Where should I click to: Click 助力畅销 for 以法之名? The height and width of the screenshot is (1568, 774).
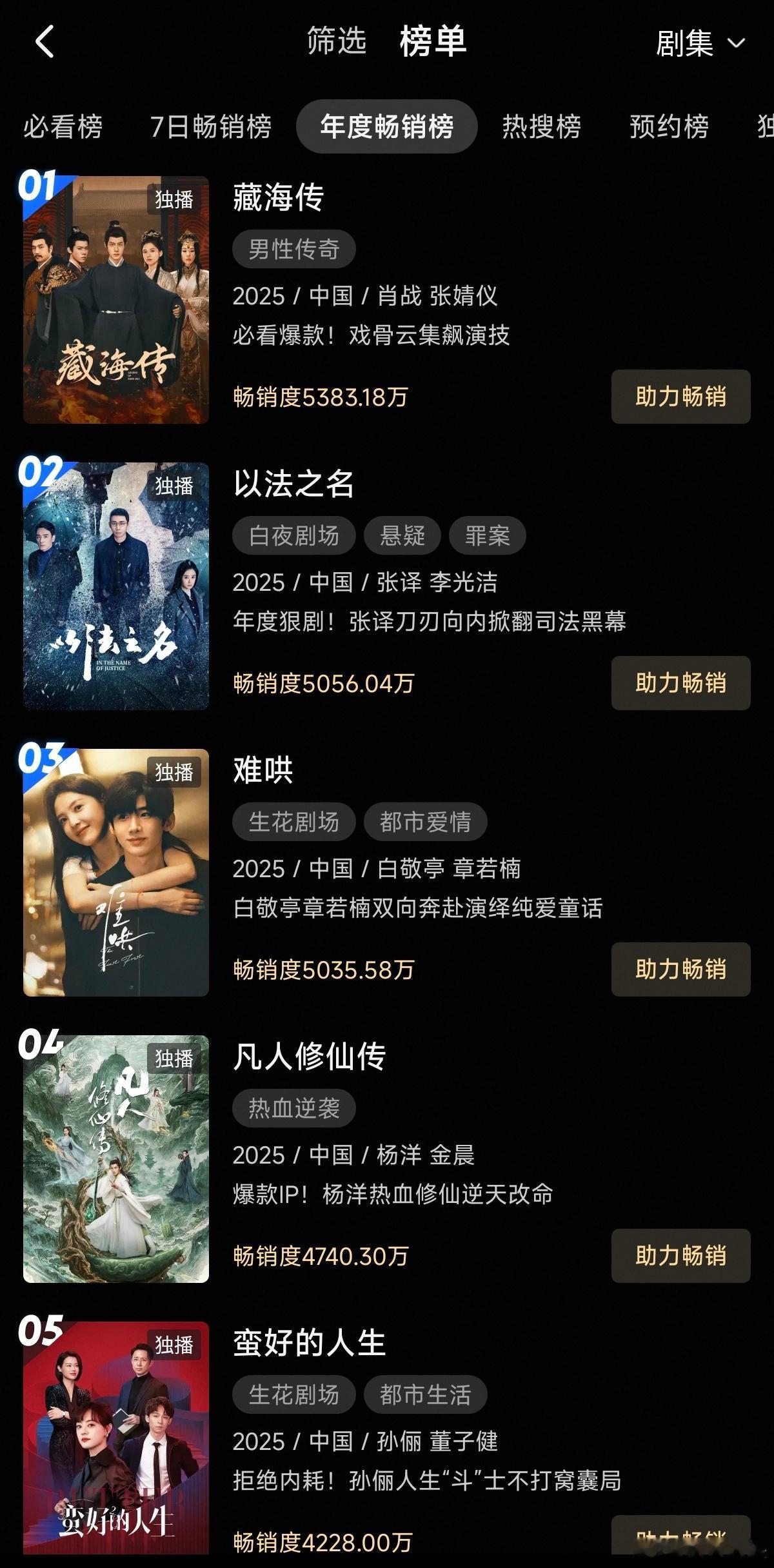tap(681, 684)
